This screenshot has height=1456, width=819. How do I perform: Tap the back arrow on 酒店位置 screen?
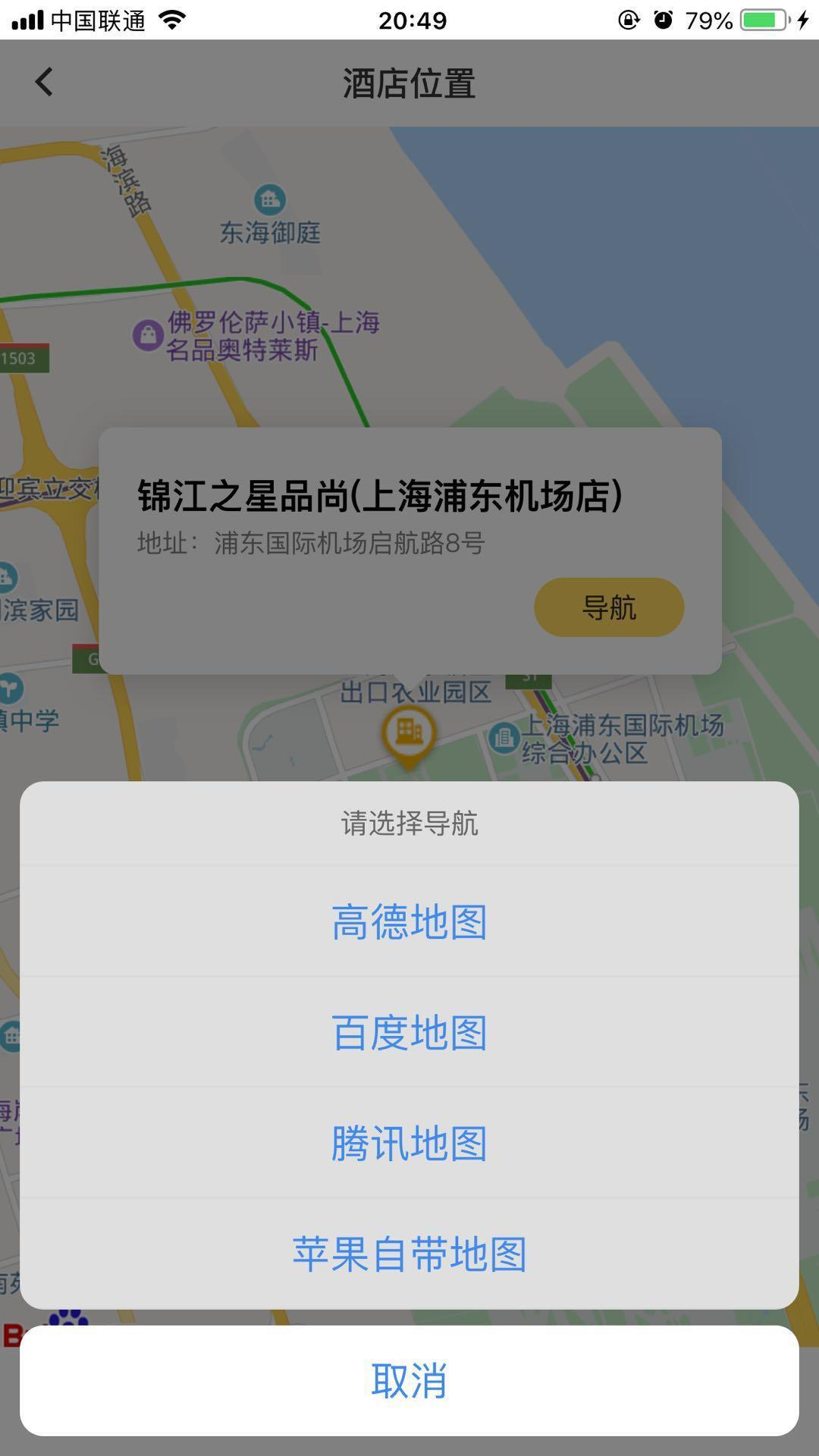coord(43,81)
